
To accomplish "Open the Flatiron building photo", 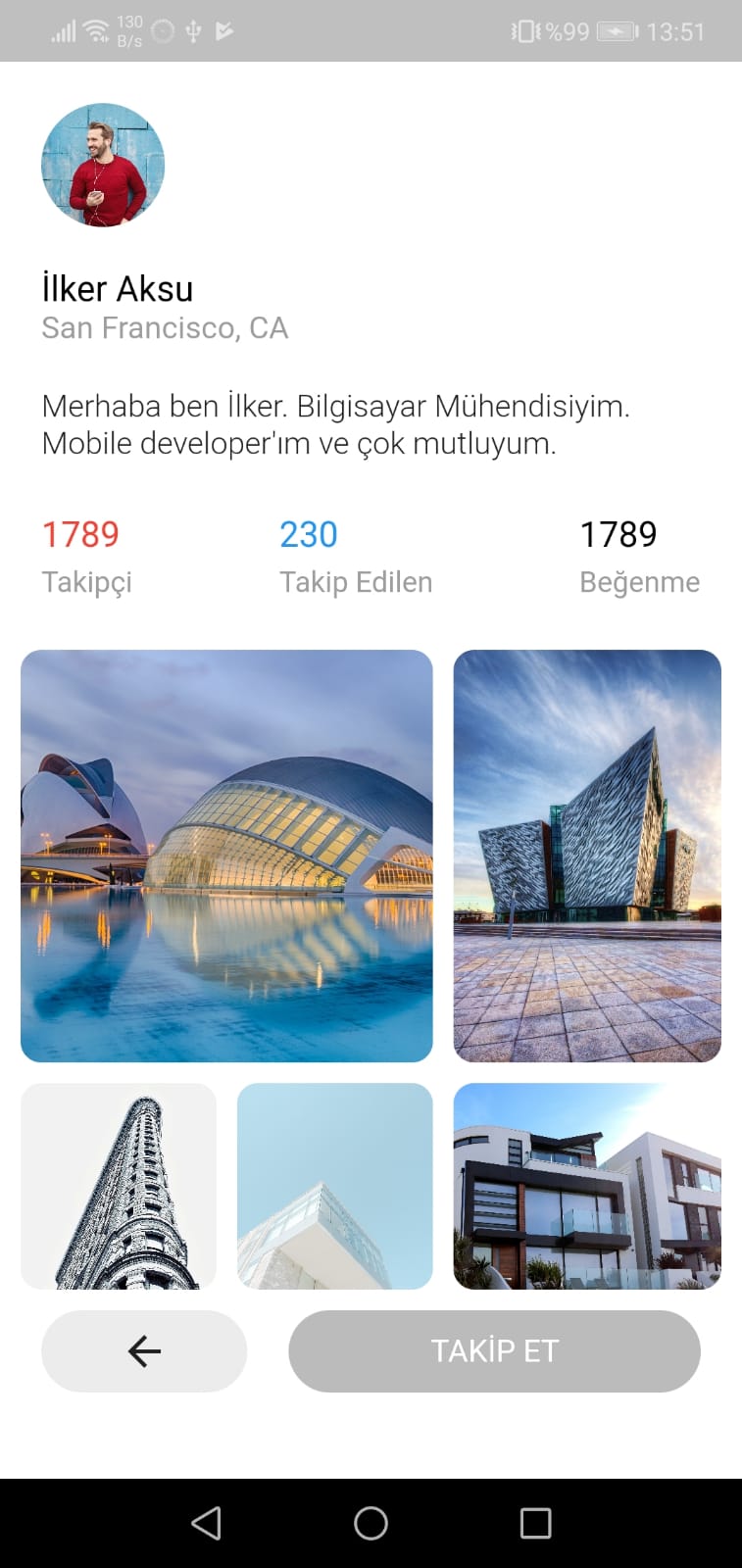I will click(x=118, y=1186).
